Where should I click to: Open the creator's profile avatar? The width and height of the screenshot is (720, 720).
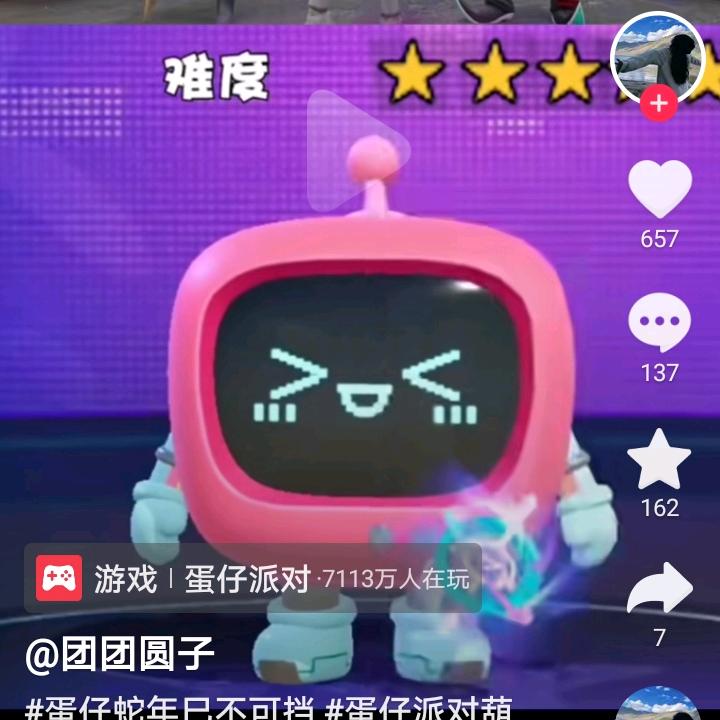[x=657, y=56]
